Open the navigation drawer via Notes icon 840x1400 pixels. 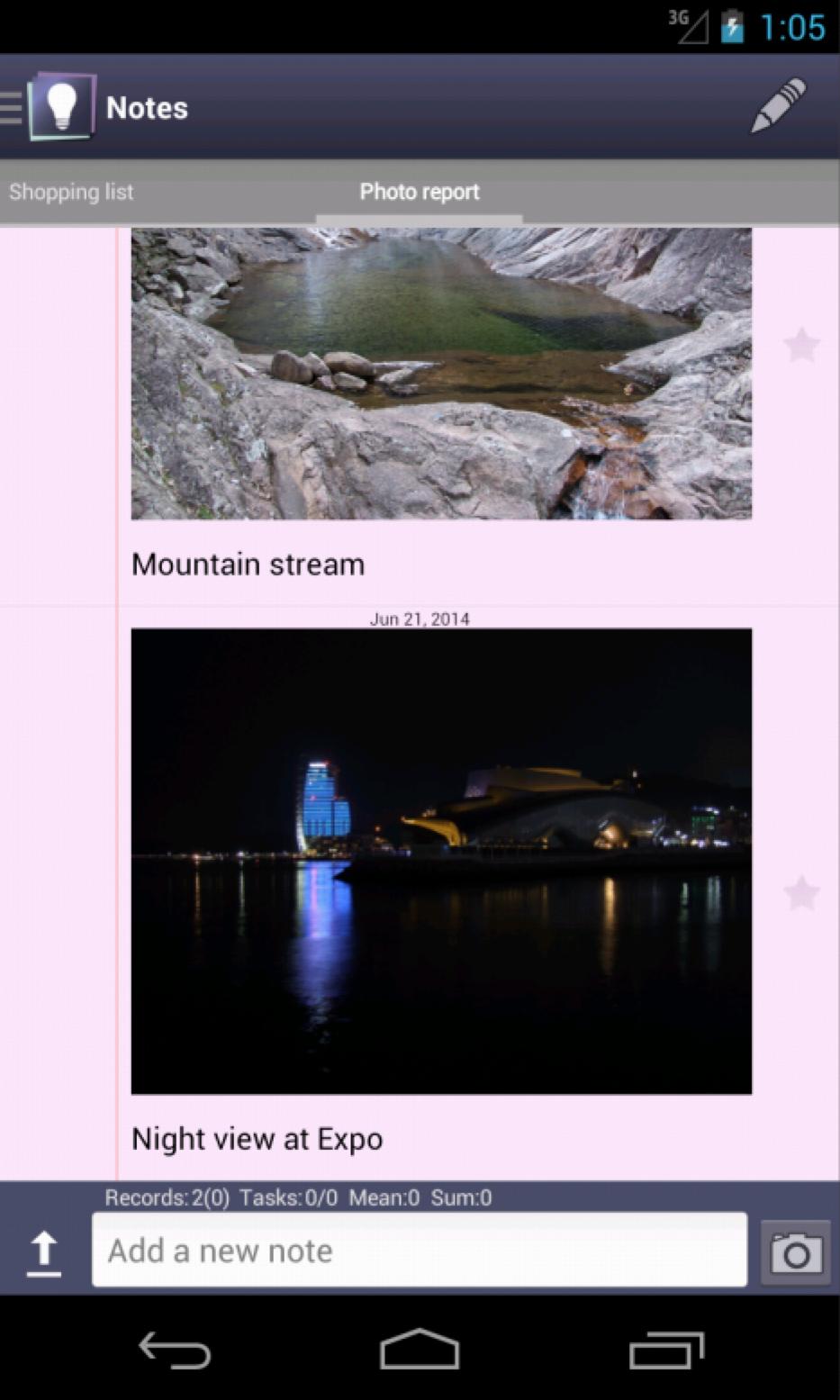50,107
